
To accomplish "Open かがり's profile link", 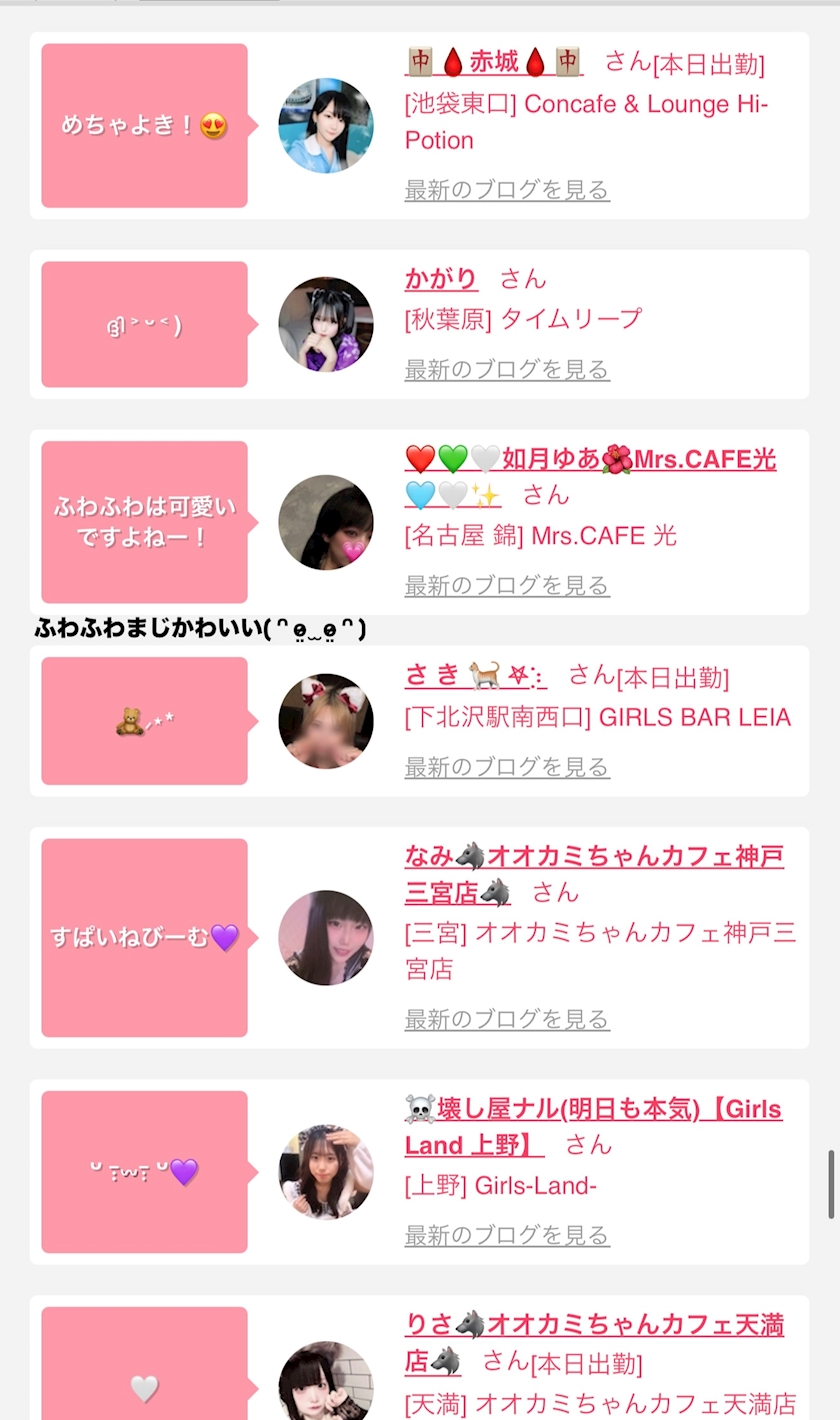I will coord(441,279).
